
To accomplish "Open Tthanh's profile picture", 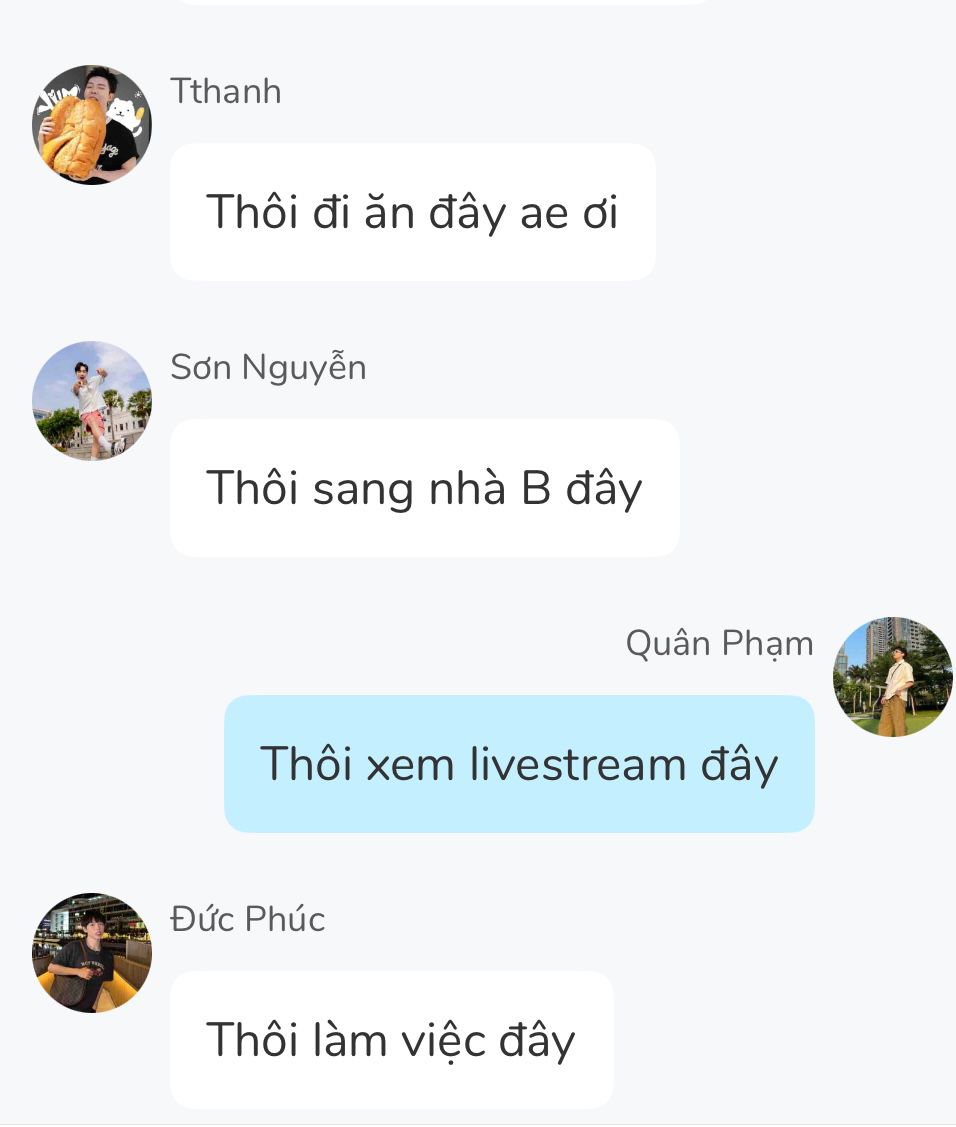I will (91, 125).
